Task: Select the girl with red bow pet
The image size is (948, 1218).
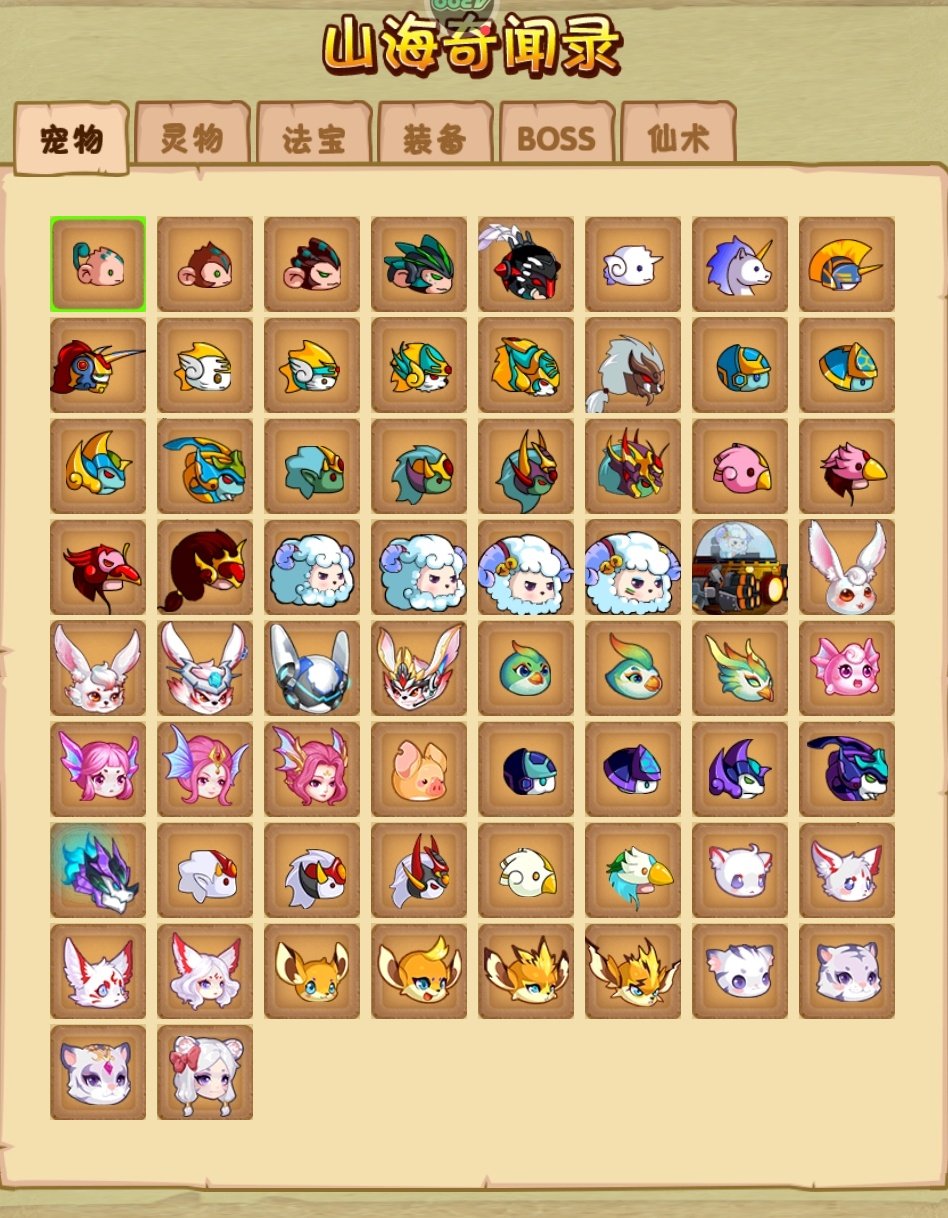Action: (x=205, y=1072)
